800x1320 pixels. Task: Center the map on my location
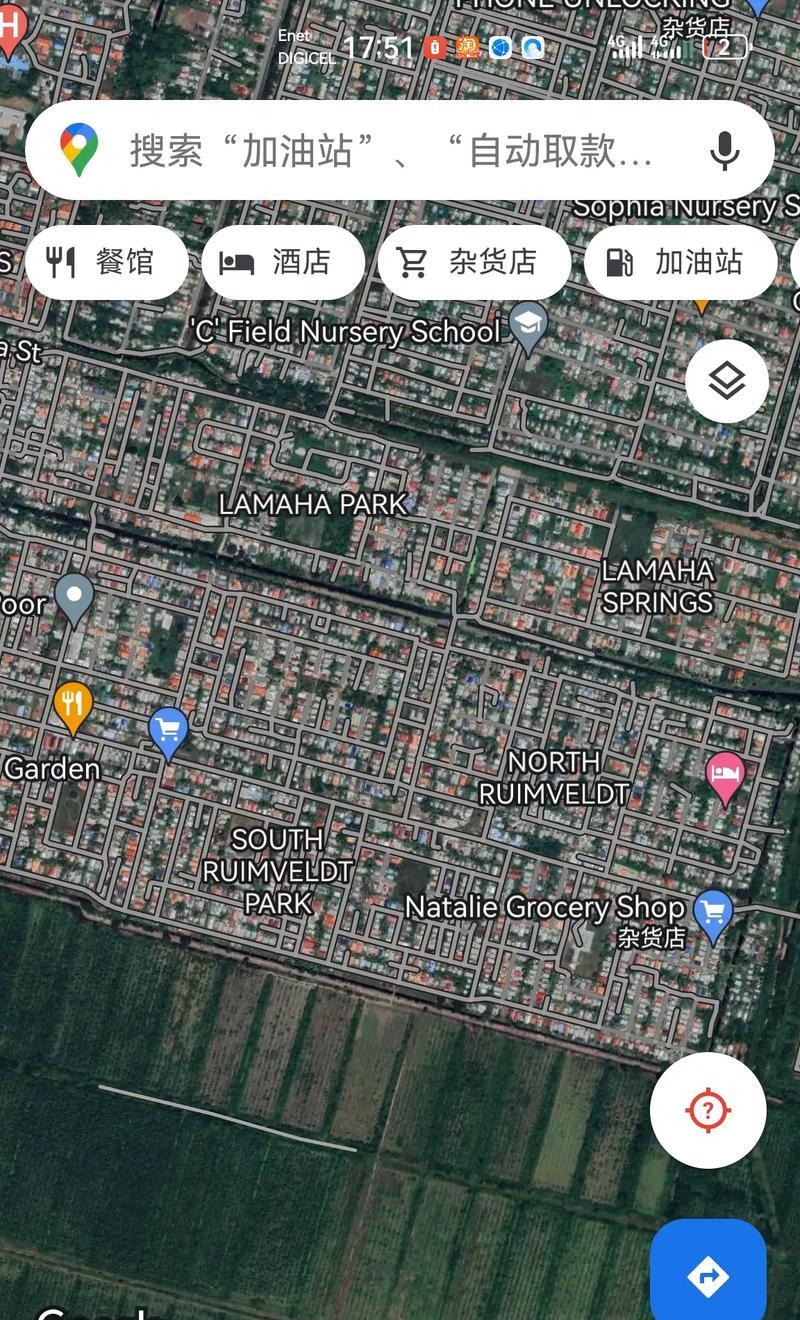(x=708, y=1109)
